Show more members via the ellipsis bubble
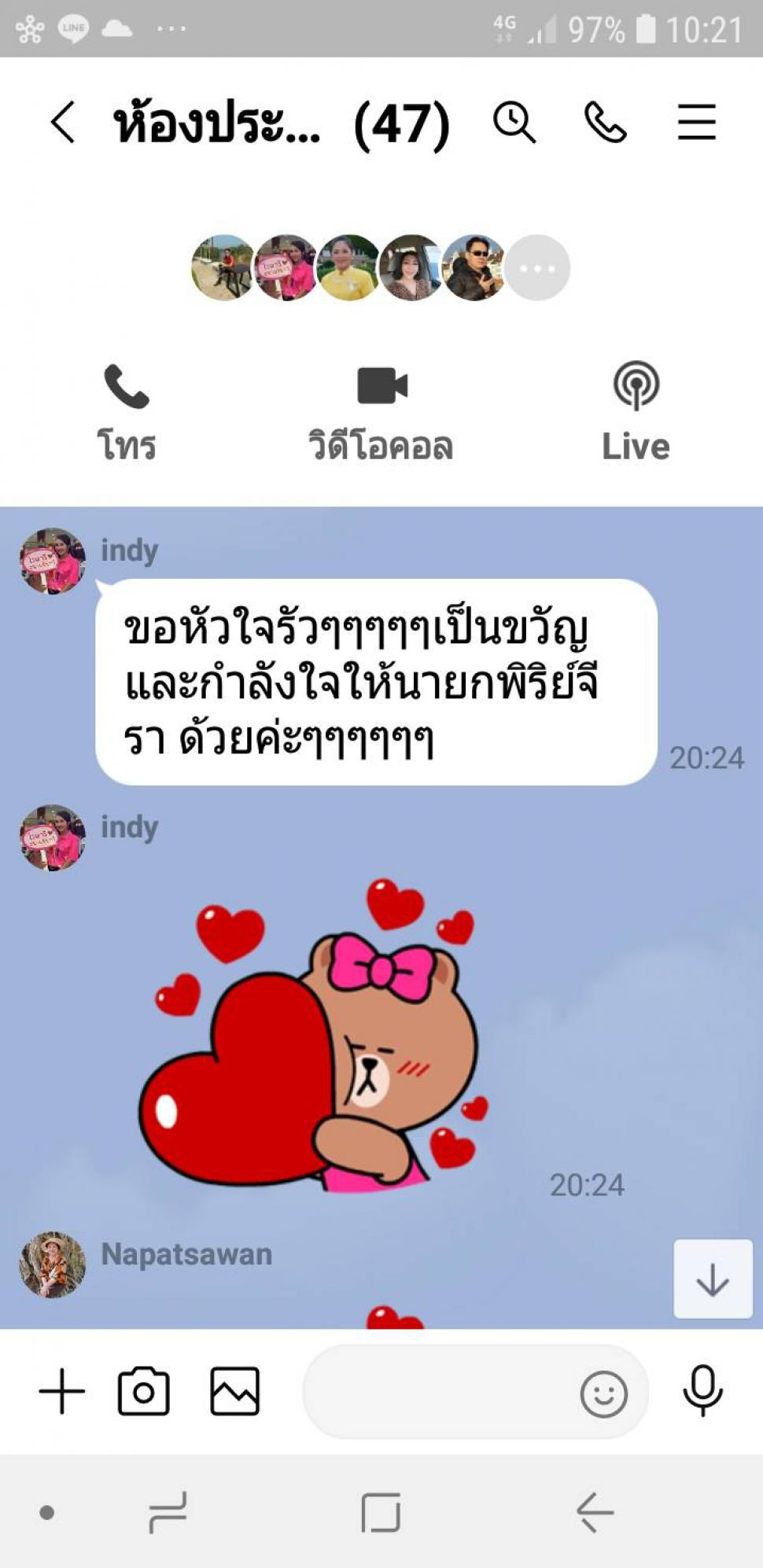The height and width of the screenshot is (1568, 763). click(537, 268)
